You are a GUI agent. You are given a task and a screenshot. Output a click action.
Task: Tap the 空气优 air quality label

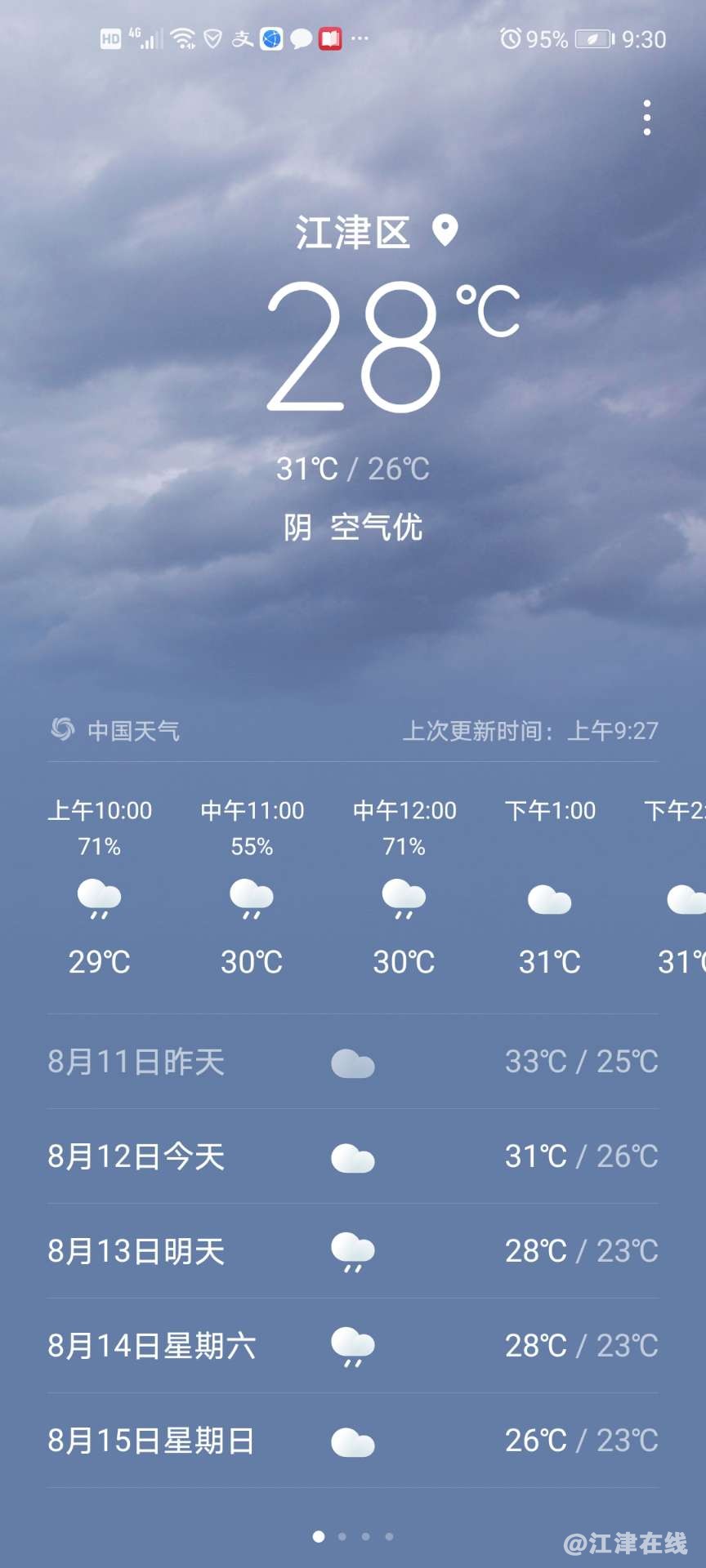click(x=376, y=528)
